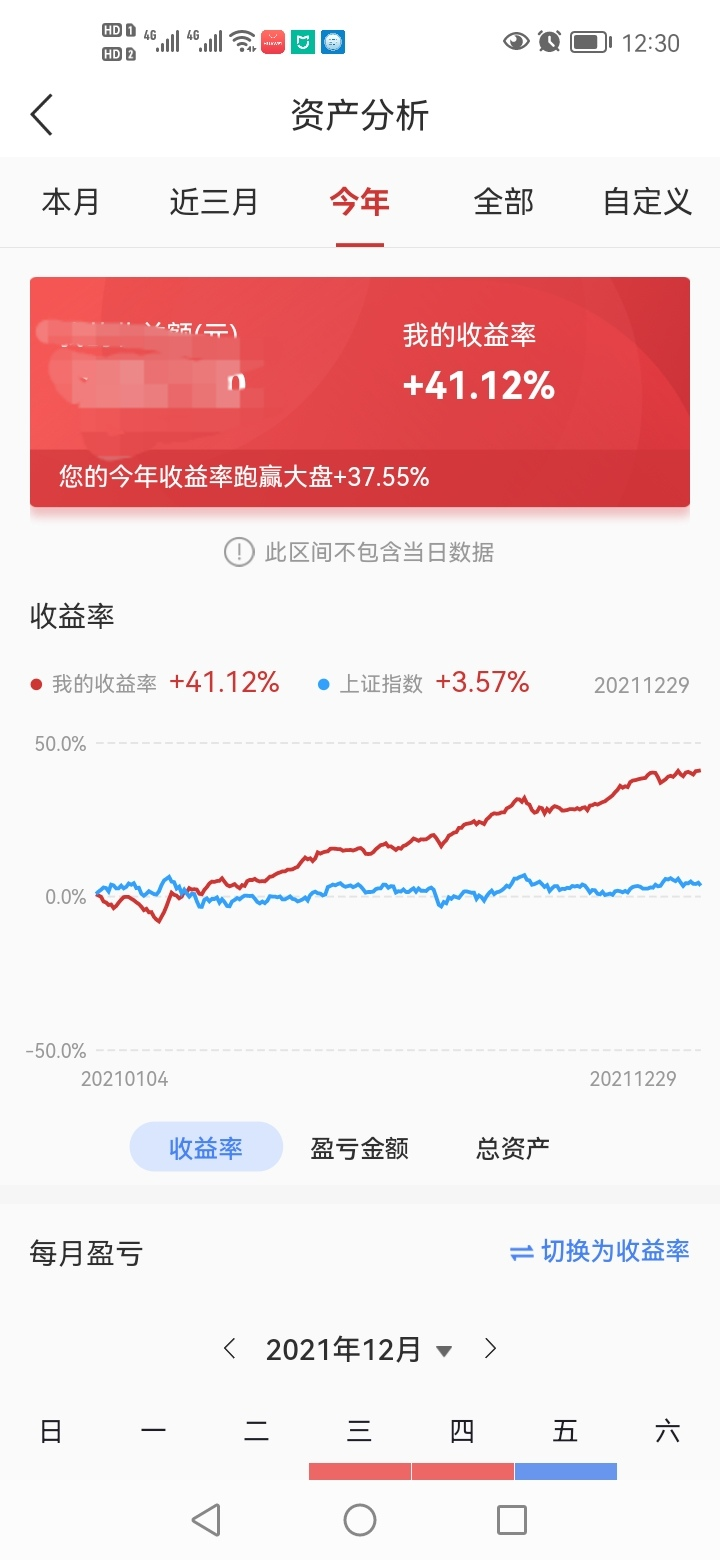The height and width of the screenshot is (1560, 720).
Task: Tap the system home button
Action: click(x=360, y=1520)
